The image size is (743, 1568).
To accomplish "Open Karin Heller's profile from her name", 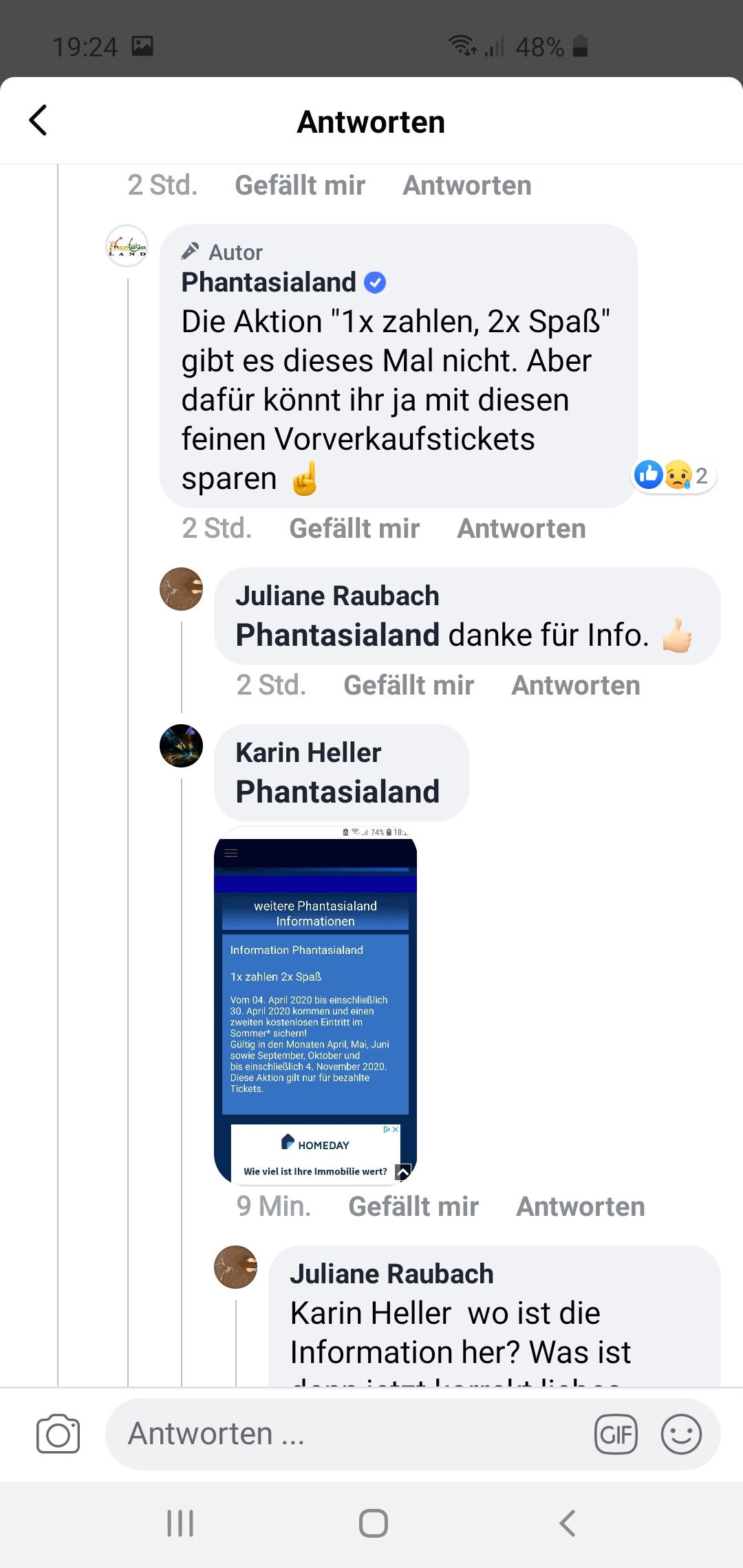I will tap(308, 753).
